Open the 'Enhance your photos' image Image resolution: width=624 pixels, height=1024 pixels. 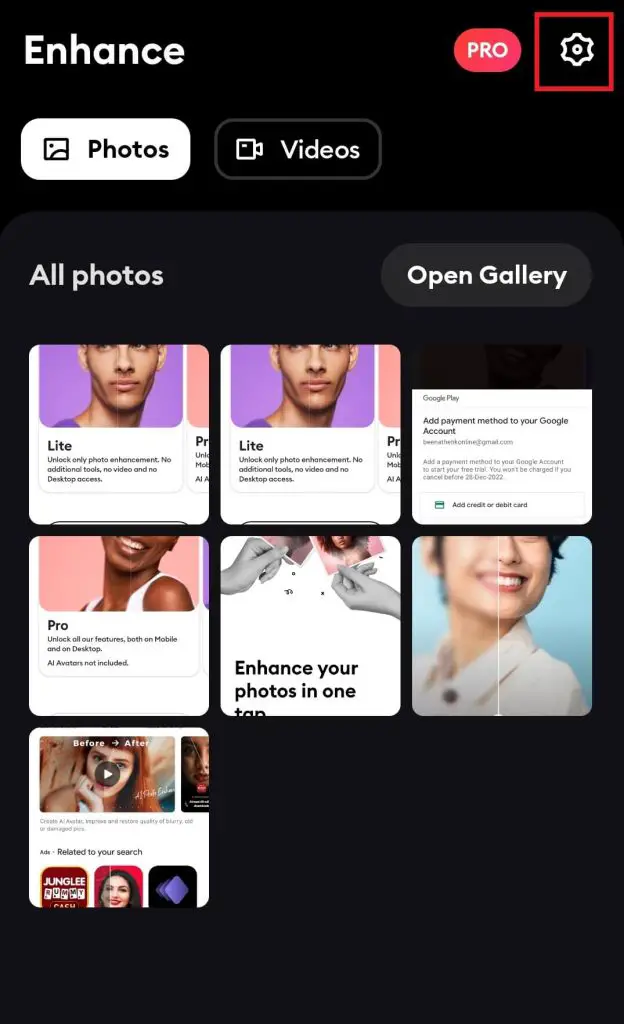point(310,625)
